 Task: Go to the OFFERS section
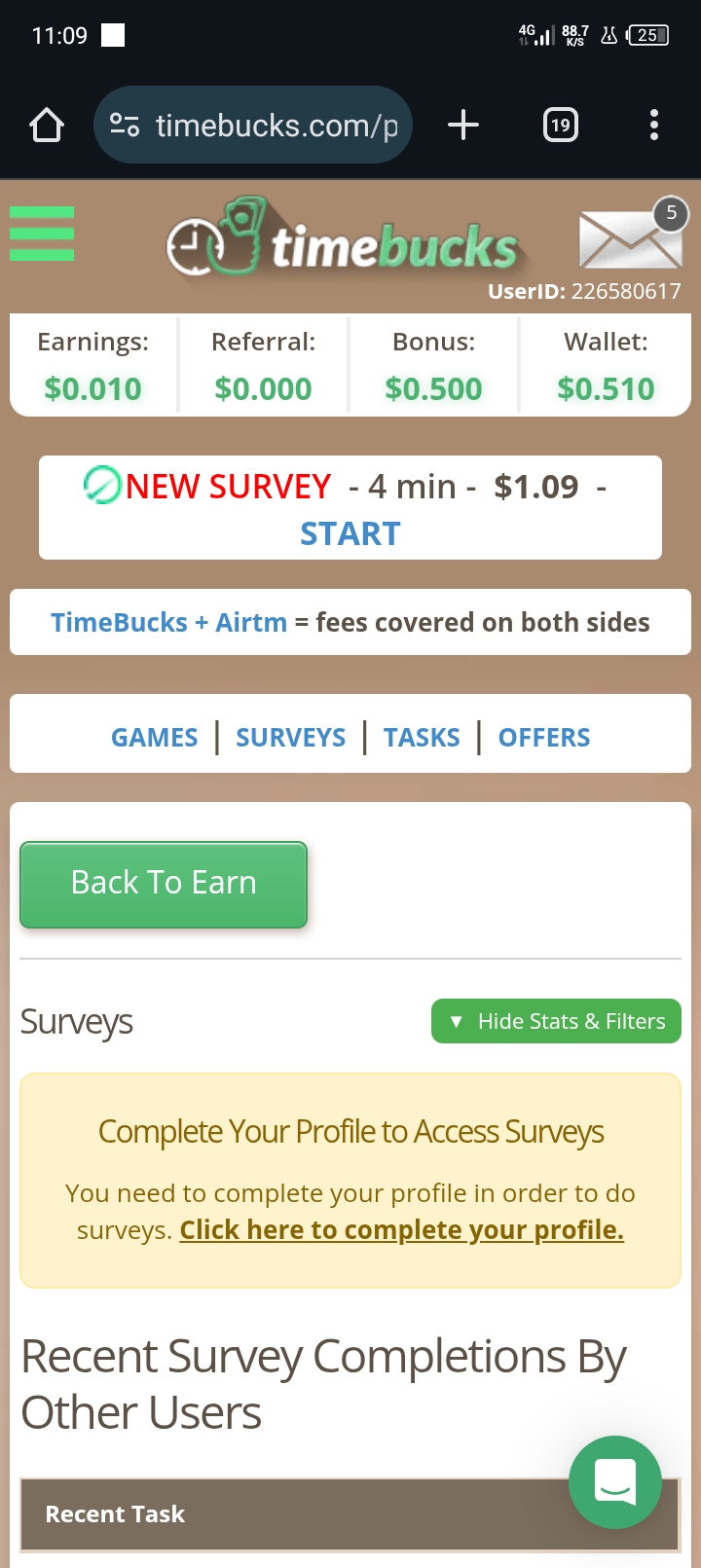544,738
